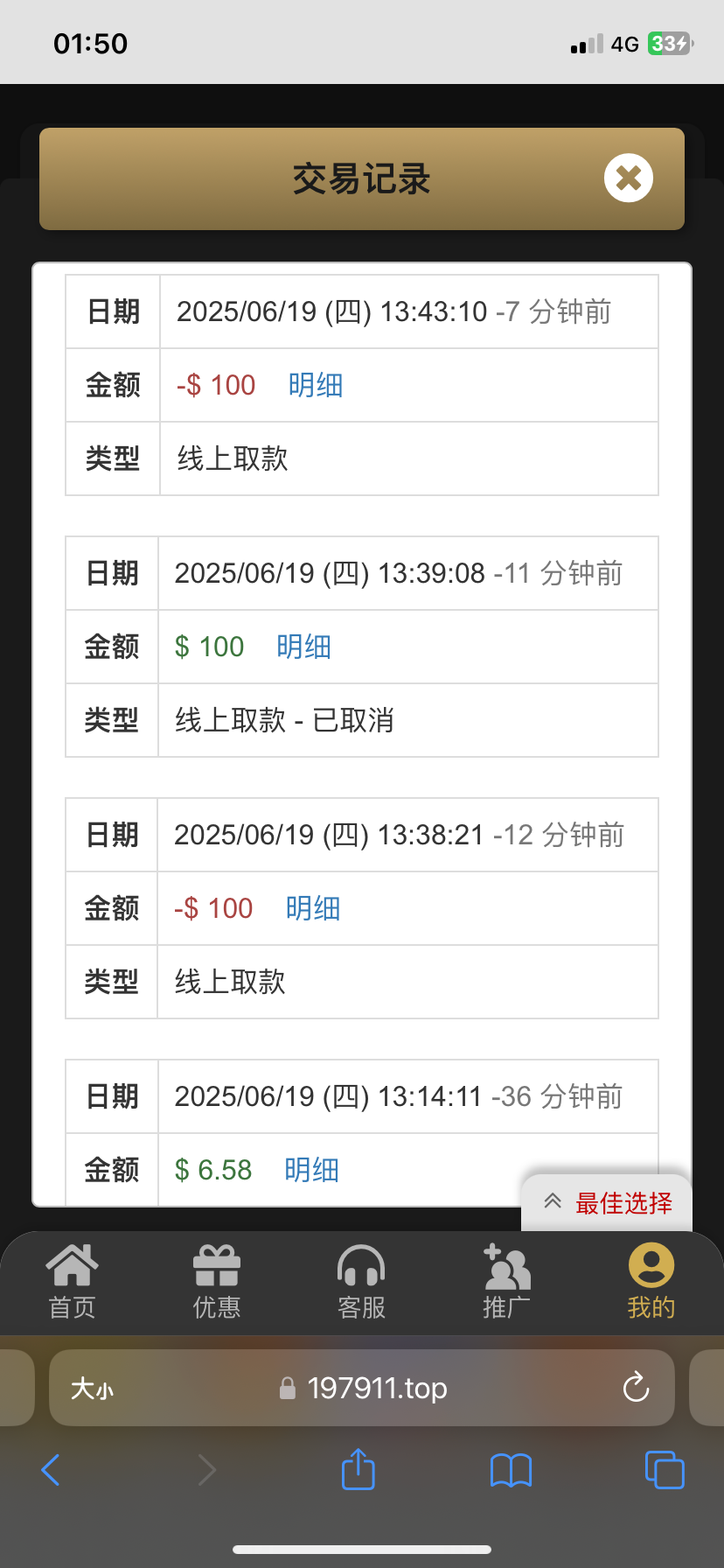Tap the 197911.top address bar

(x=376, y=1388)
